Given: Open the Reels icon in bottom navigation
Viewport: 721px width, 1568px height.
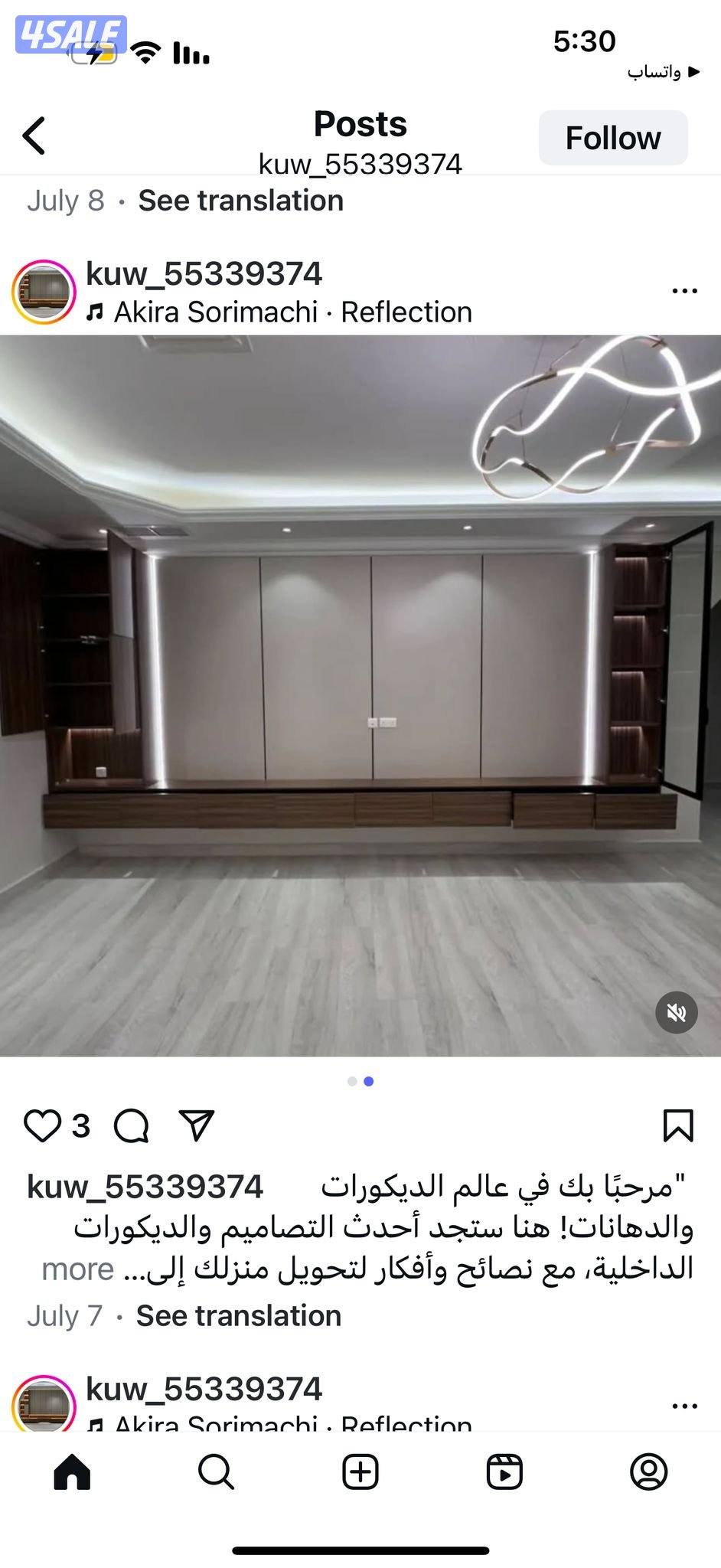Looking at the screenshot, I should pyautogui.click(x=504, y=1472).
